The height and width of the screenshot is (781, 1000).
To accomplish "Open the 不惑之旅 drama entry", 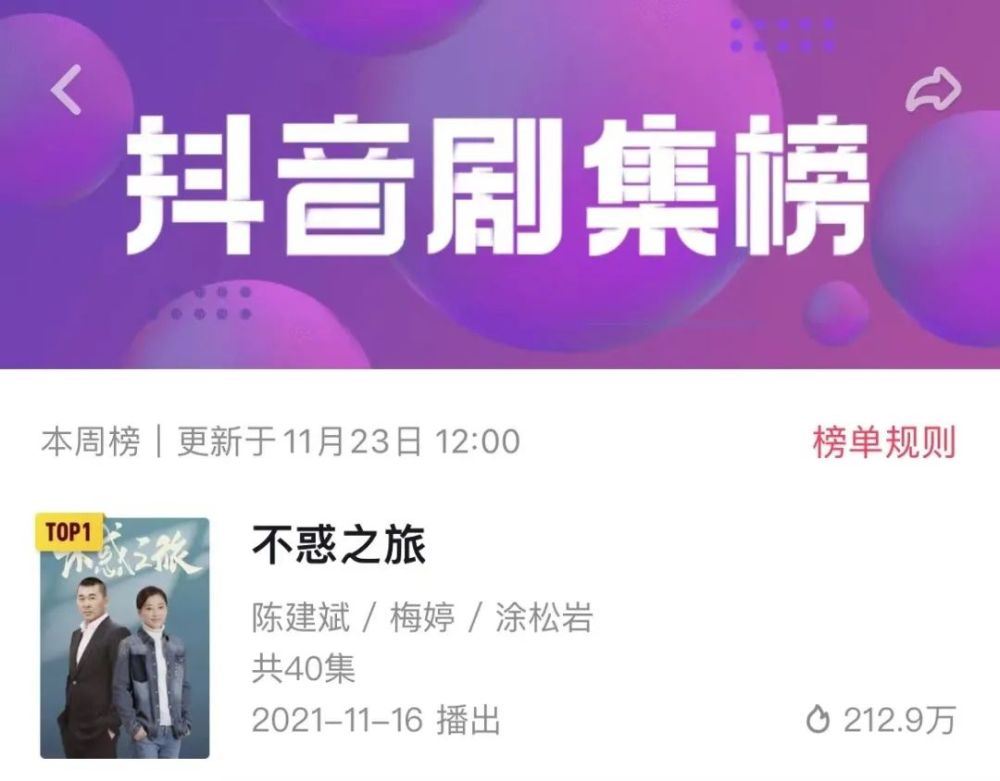I will [x=338, y=545].
